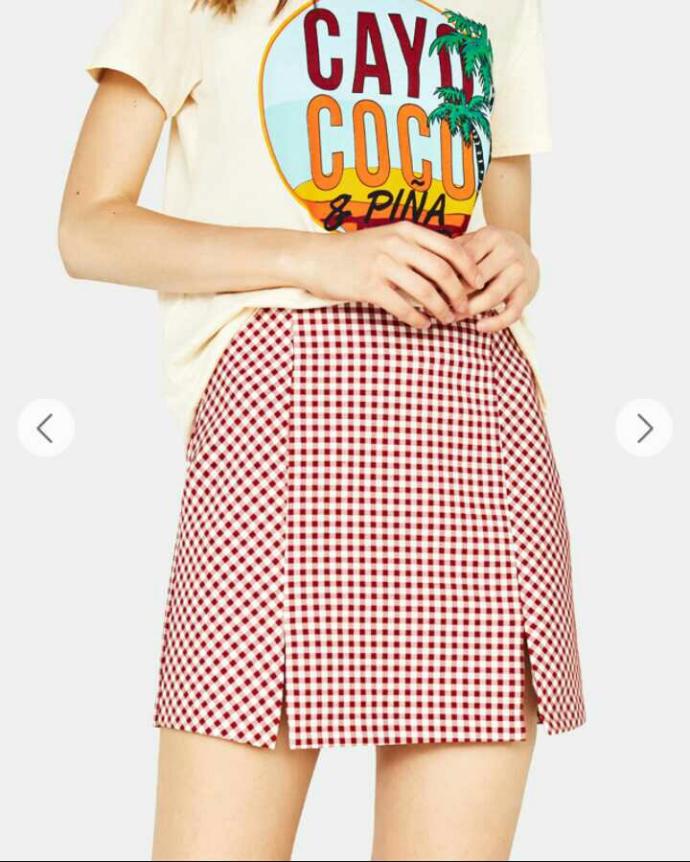Show the next product photo
Image resolution: width=690 pixels, height=862 pixels.
[x=644, y=428]
